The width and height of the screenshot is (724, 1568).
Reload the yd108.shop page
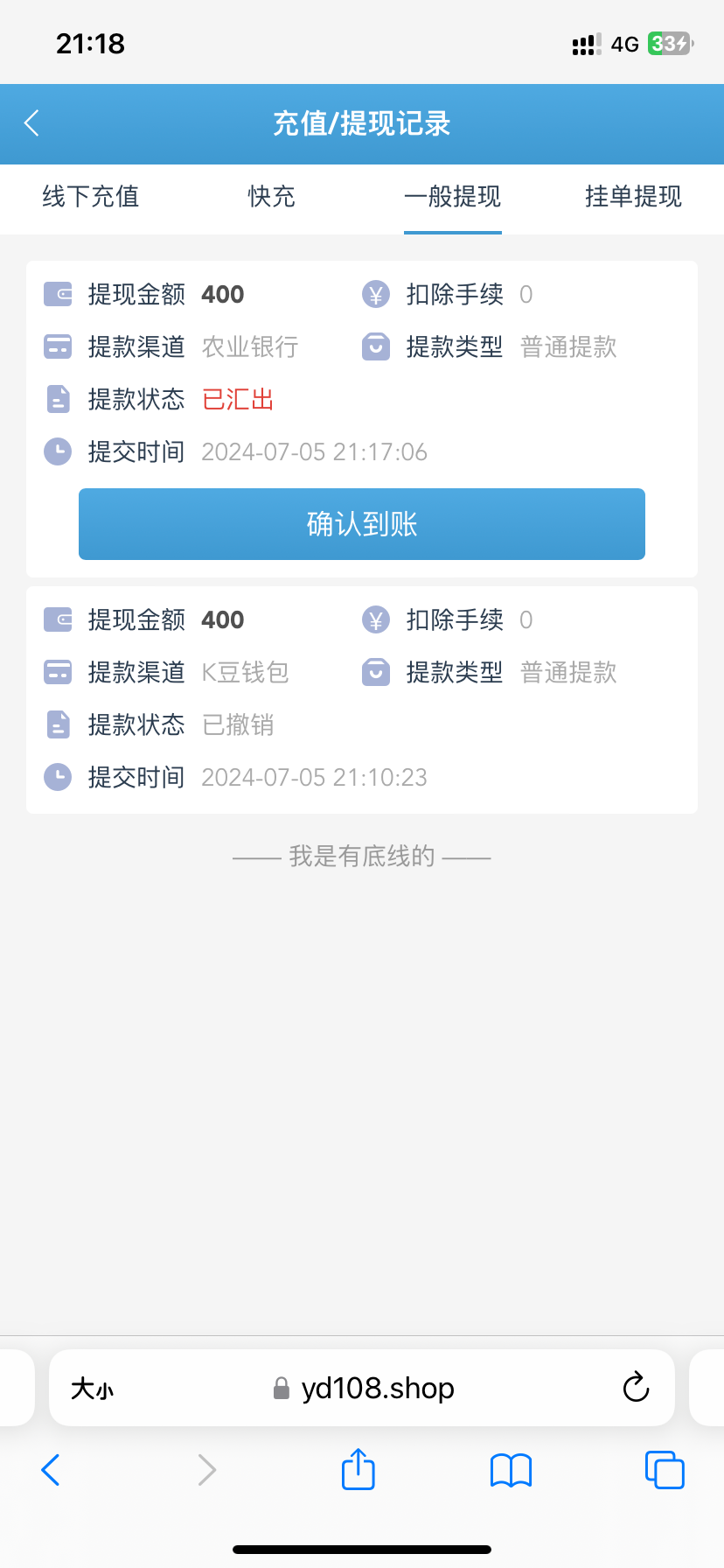[636, 1388]
